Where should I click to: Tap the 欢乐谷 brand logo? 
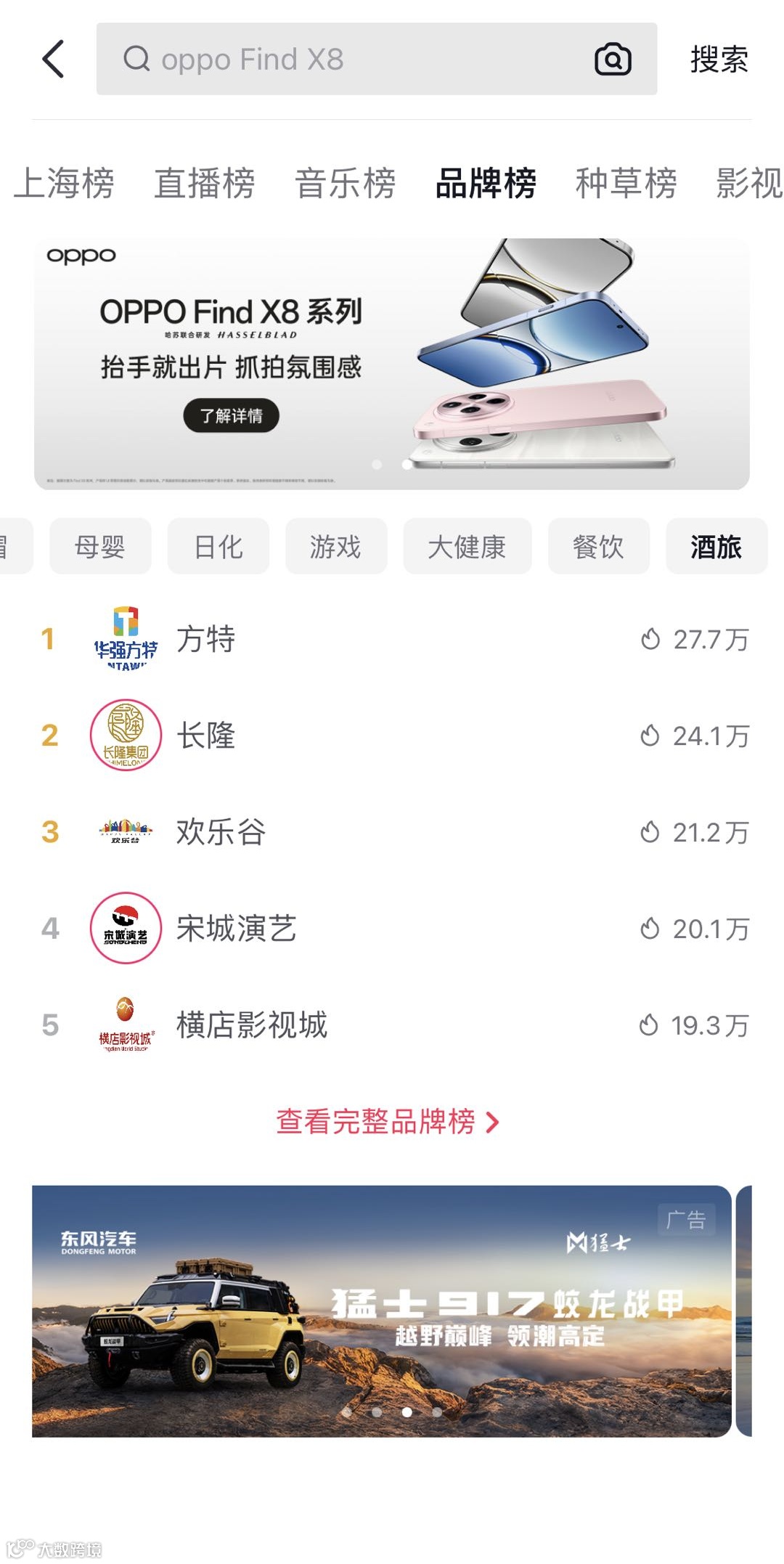(125, 831)
